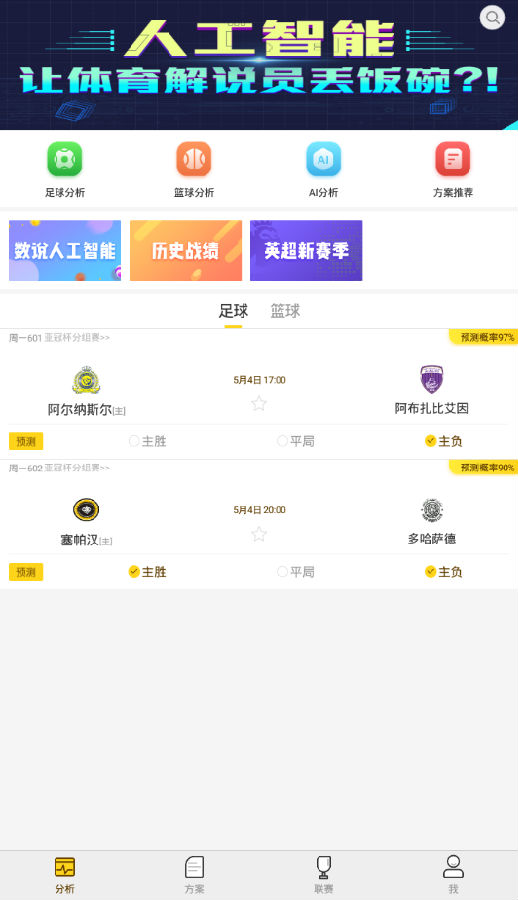The image size is (518, 900).
Task: Open 篮球分析 basketball analysis
Action: tap(194, 170)
